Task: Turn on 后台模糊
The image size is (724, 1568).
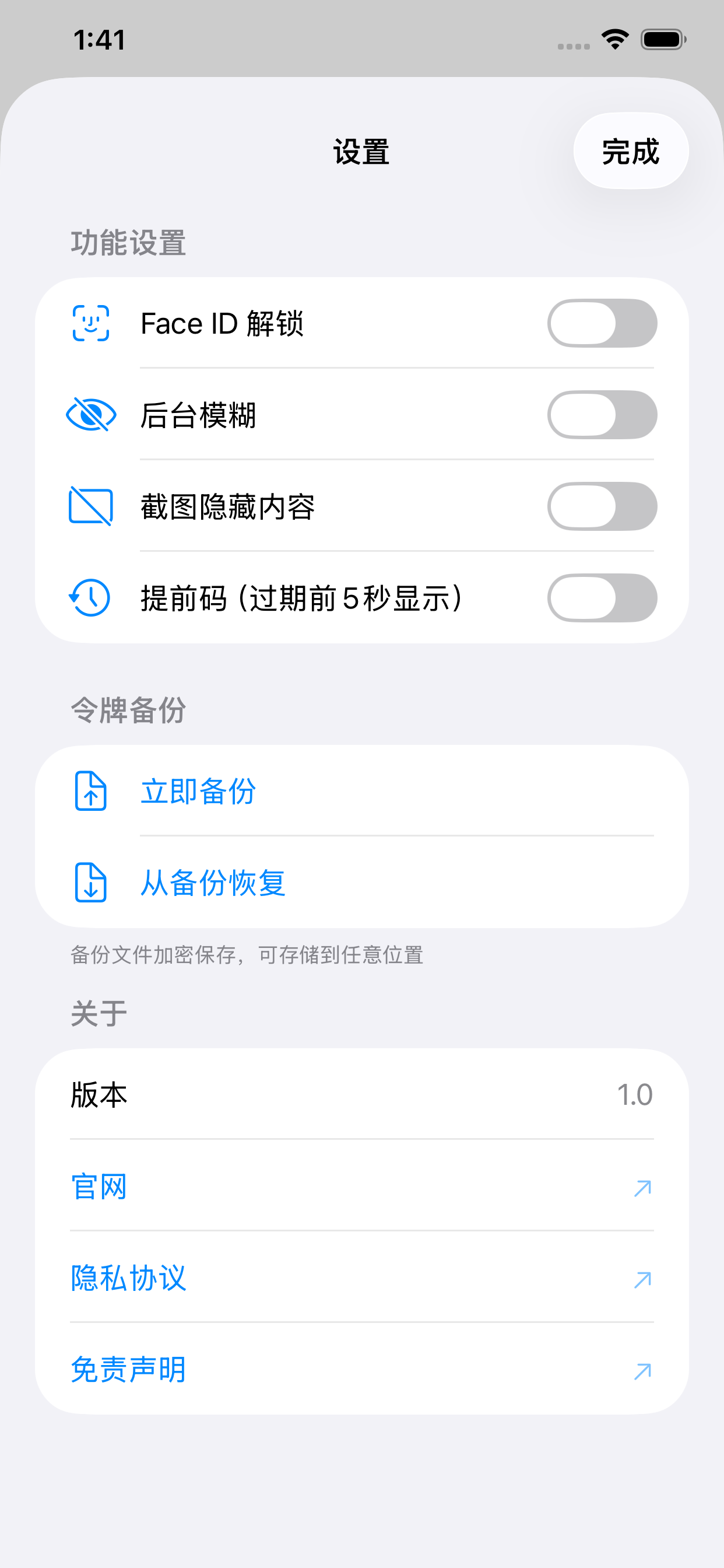Action: pos(602,415)
